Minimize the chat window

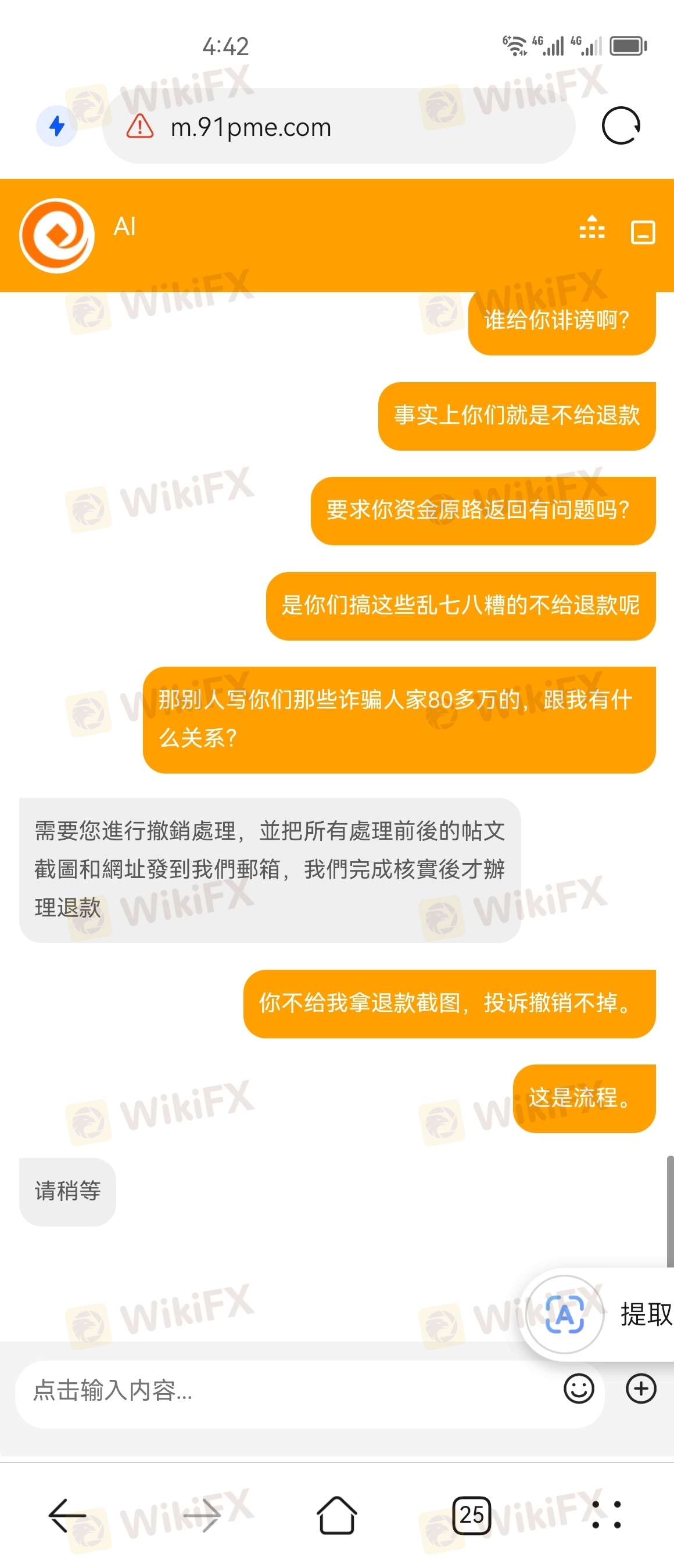[643, 232]
